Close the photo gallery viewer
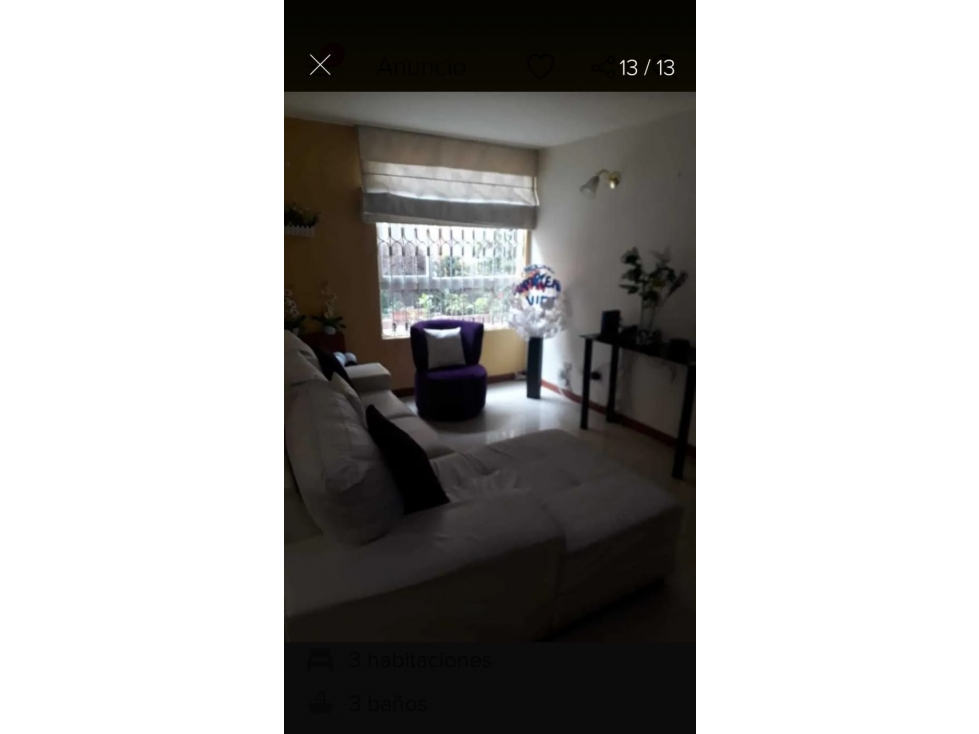 coord(320,66)
